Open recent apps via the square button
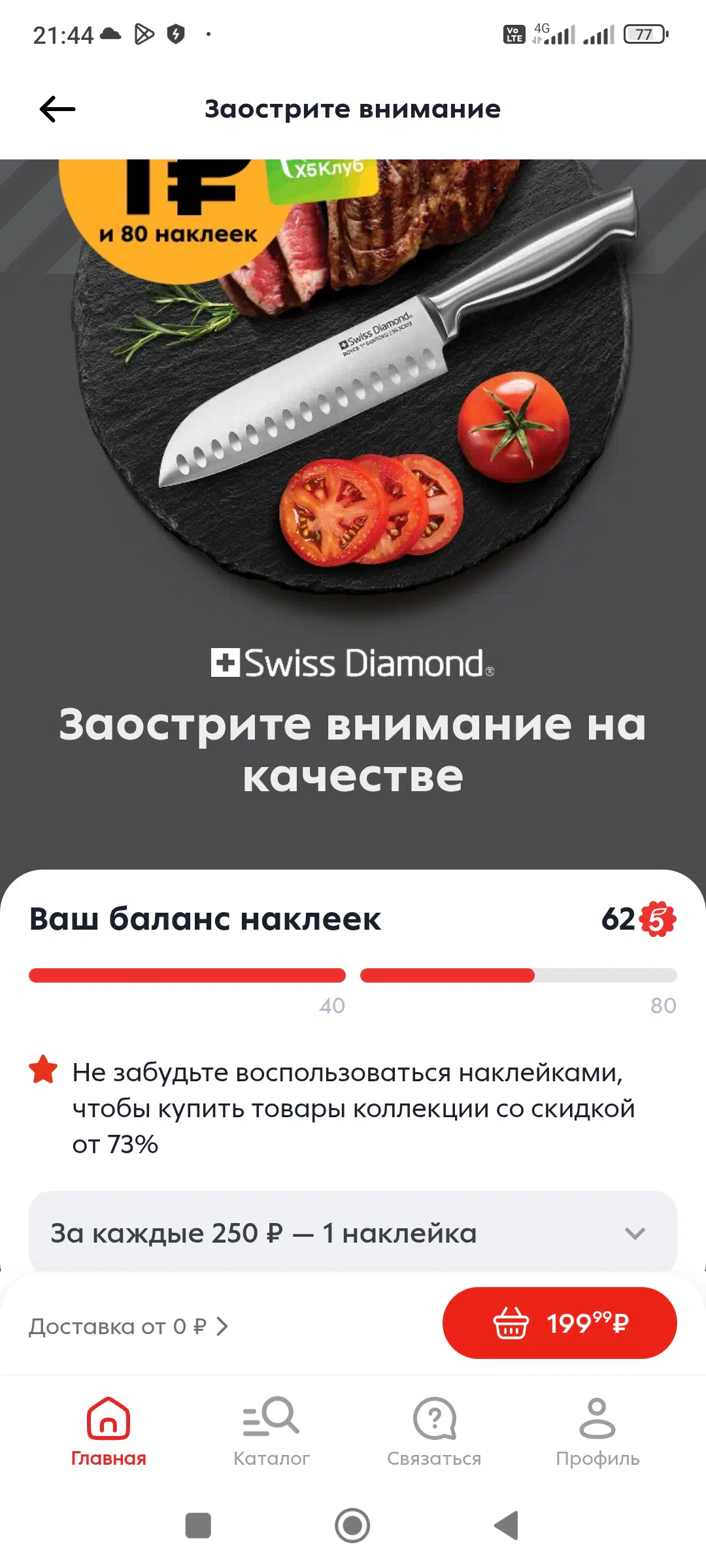 pos(198,1526)
